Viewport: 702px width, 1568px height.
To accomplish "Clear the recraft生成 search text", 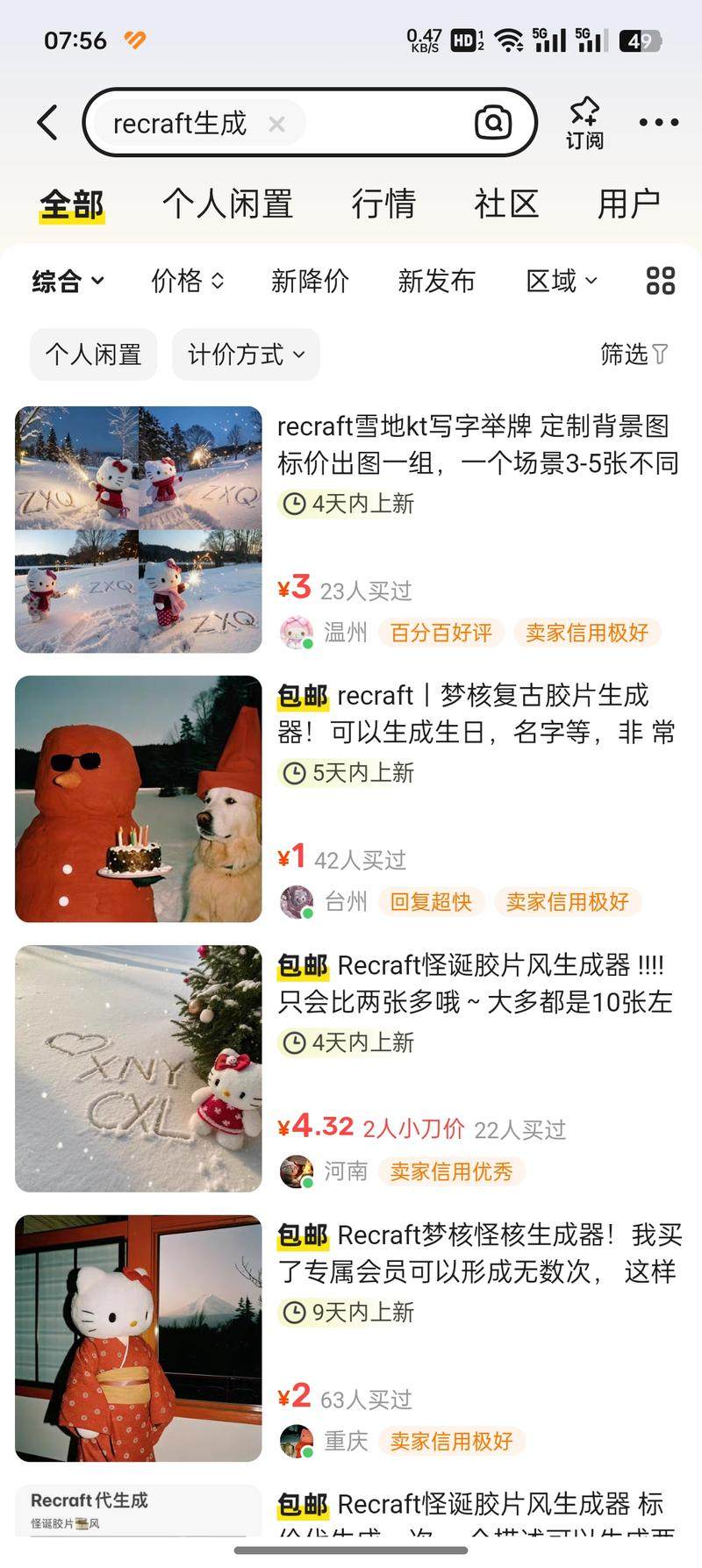I will [x=276, y=124].
